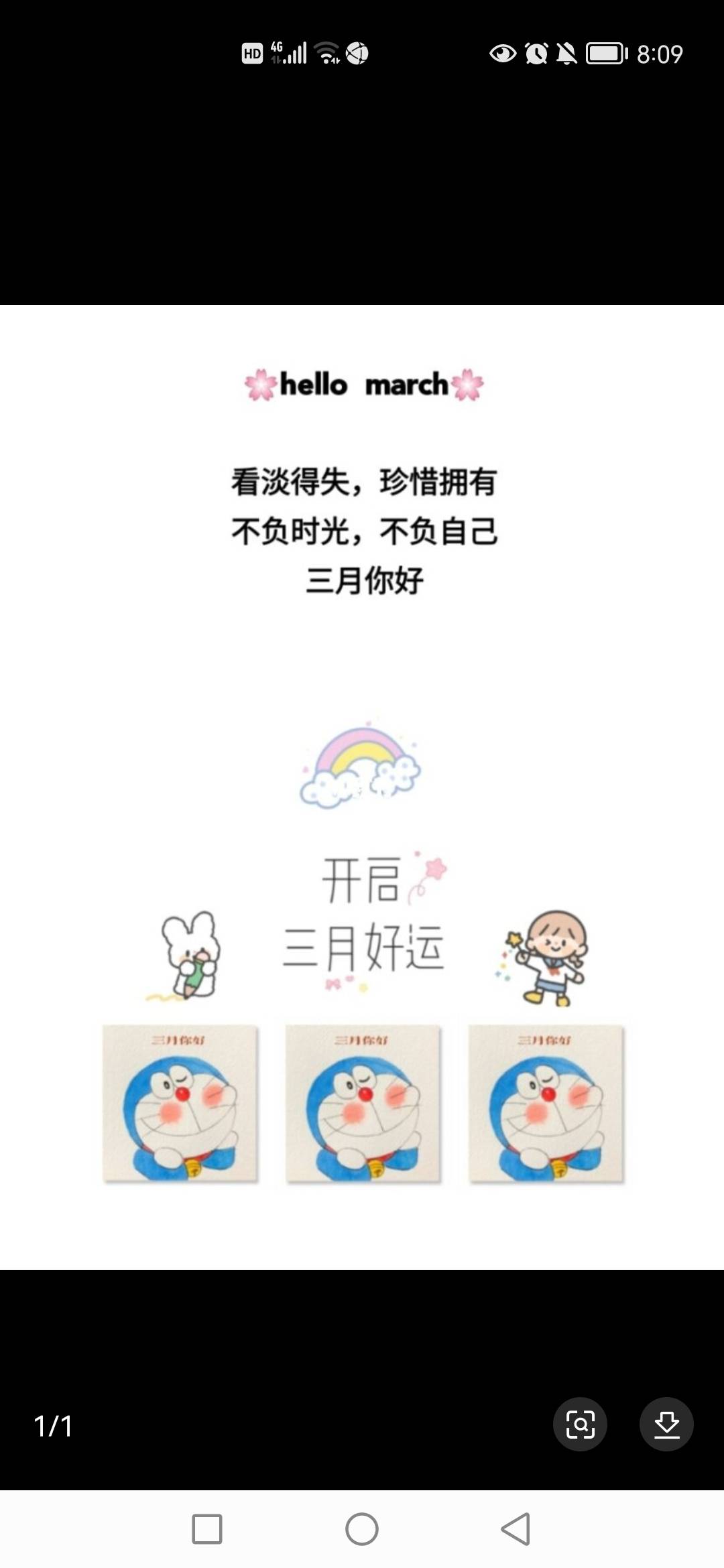This screenshot has height=1568, width=724.
Task: Tap the home circle navigation key
Action: click(x=361, y=1530)
